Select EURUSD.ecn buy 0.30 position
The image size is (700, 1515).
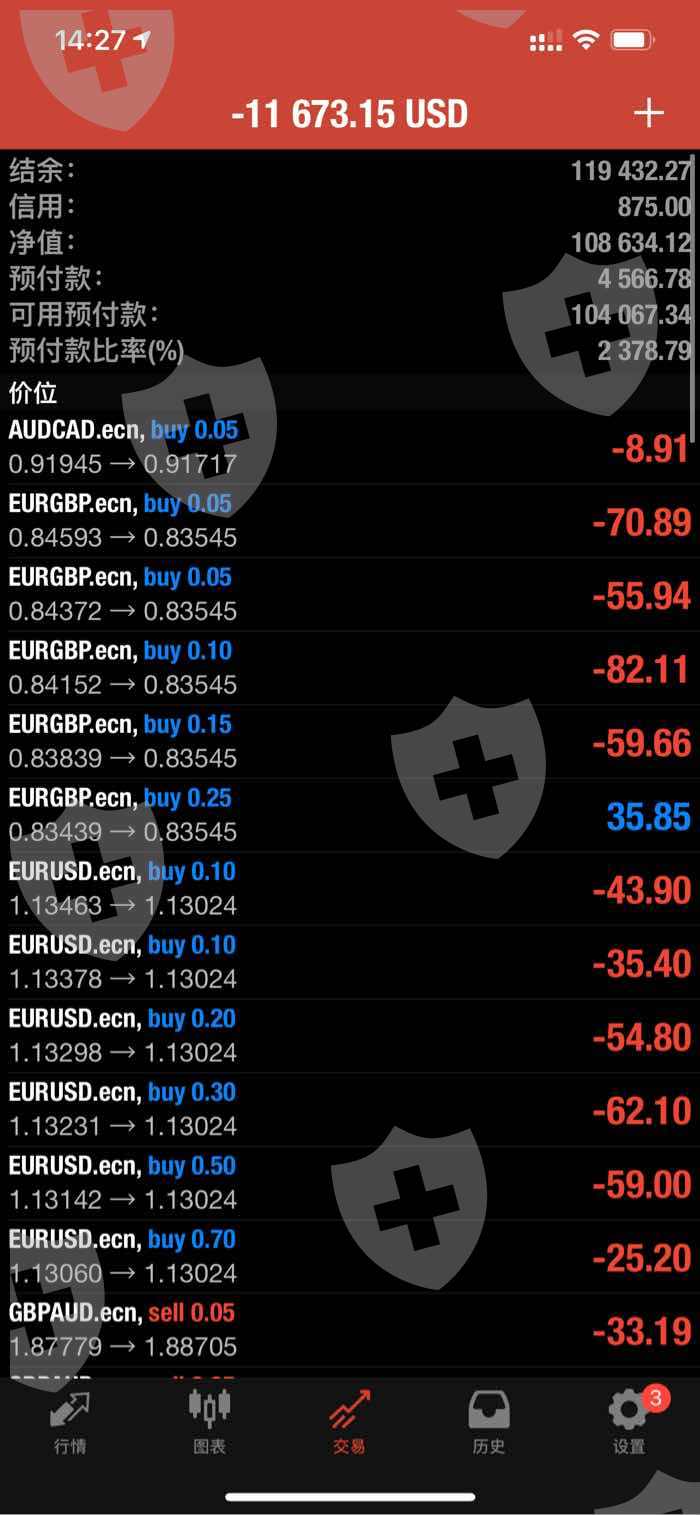[350, 1110]
